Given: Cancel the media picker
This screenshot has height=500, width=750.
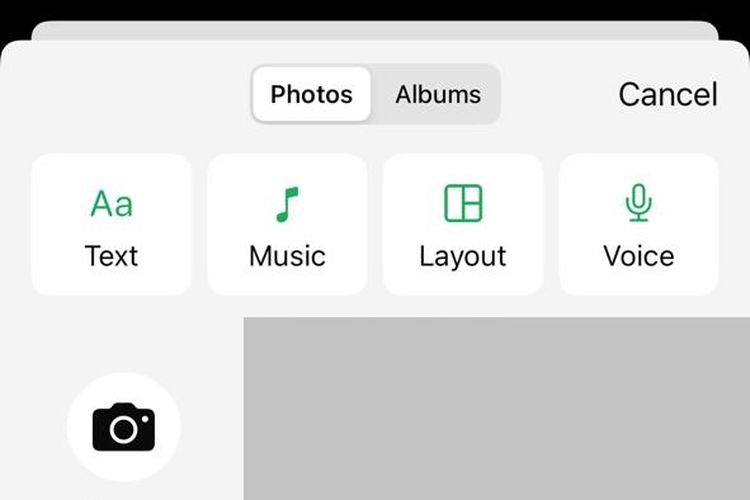Looking at the screenshot, I should [x=667, y=95].
